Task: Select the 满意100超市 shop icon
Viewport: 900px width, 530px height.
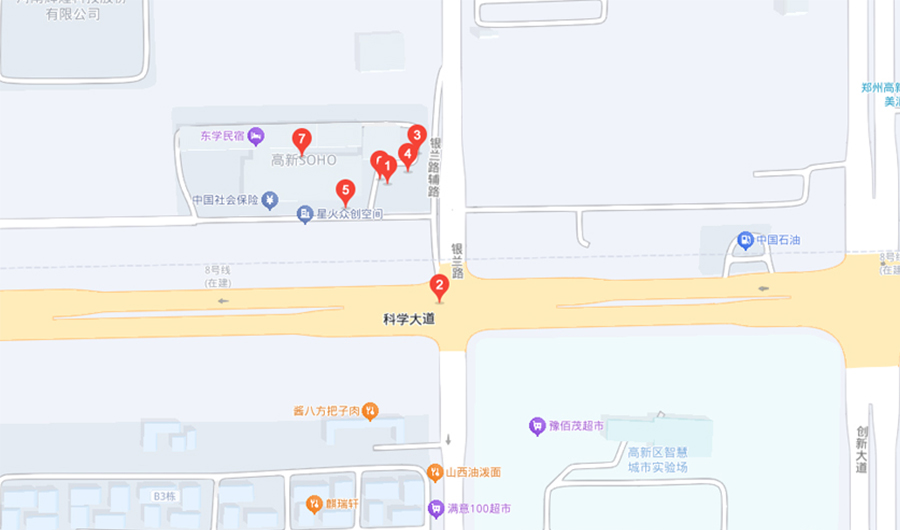Action: click(x=435, y=508)
